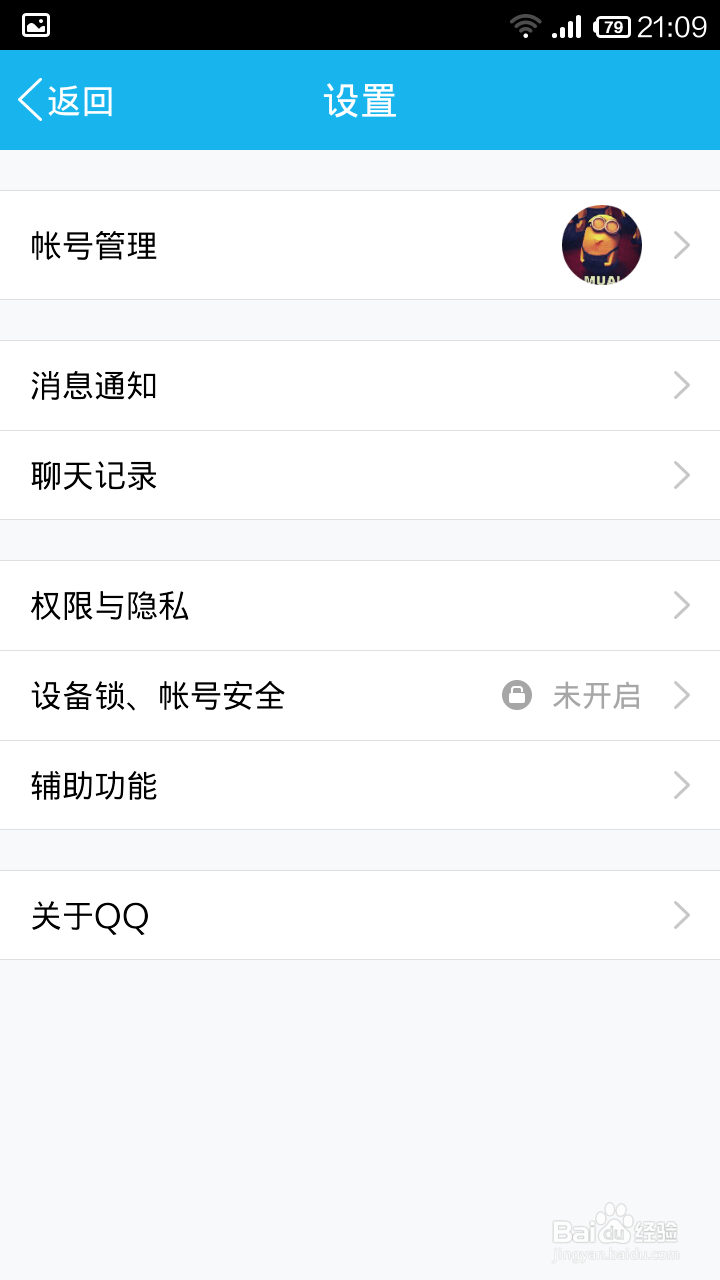Expand 帐号管理 using its right chevron
This screenshot has width=720, height=1280.
[681, 245]
